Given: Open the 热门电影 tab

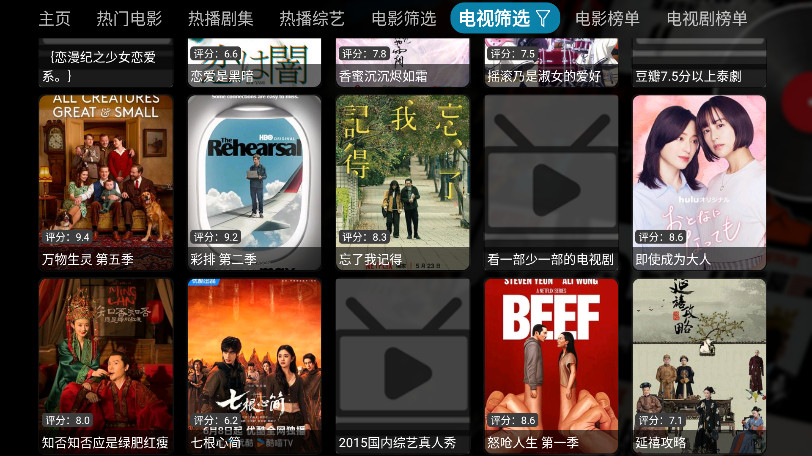Looking at the screenshot, I should click(x=129, y=18).
